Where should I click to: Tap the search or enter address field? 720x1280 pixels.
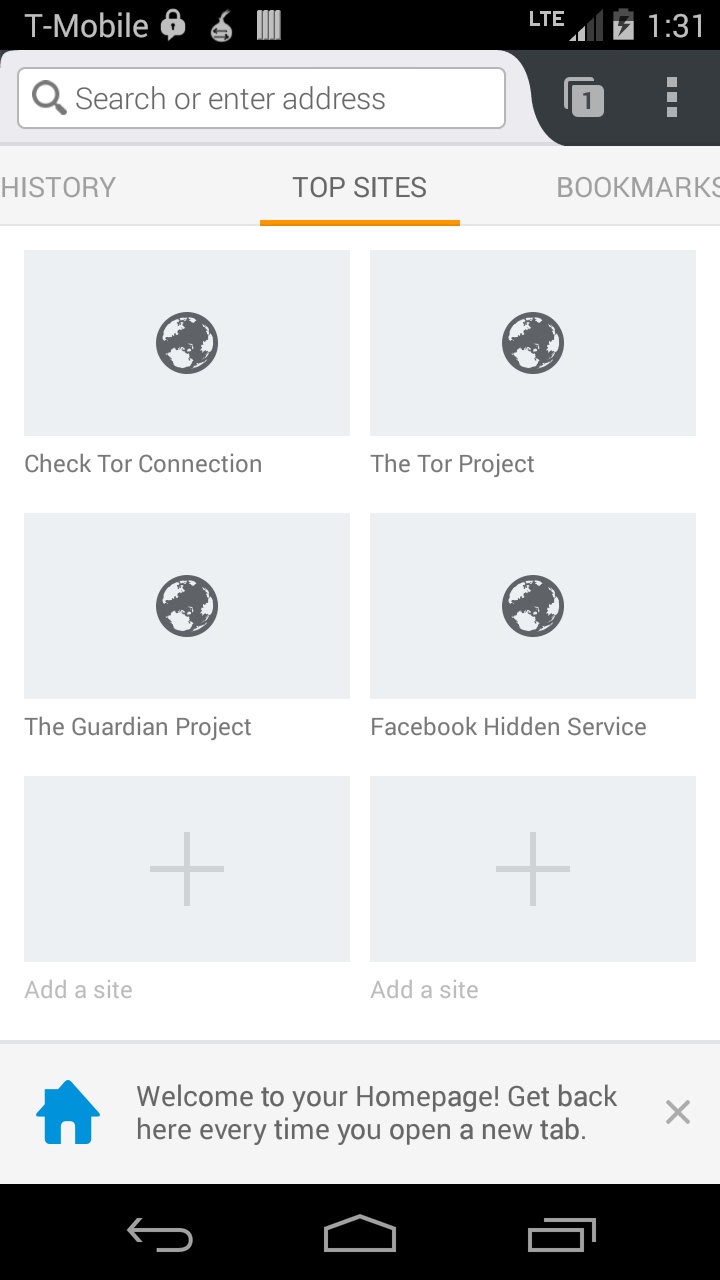[261, 98]
